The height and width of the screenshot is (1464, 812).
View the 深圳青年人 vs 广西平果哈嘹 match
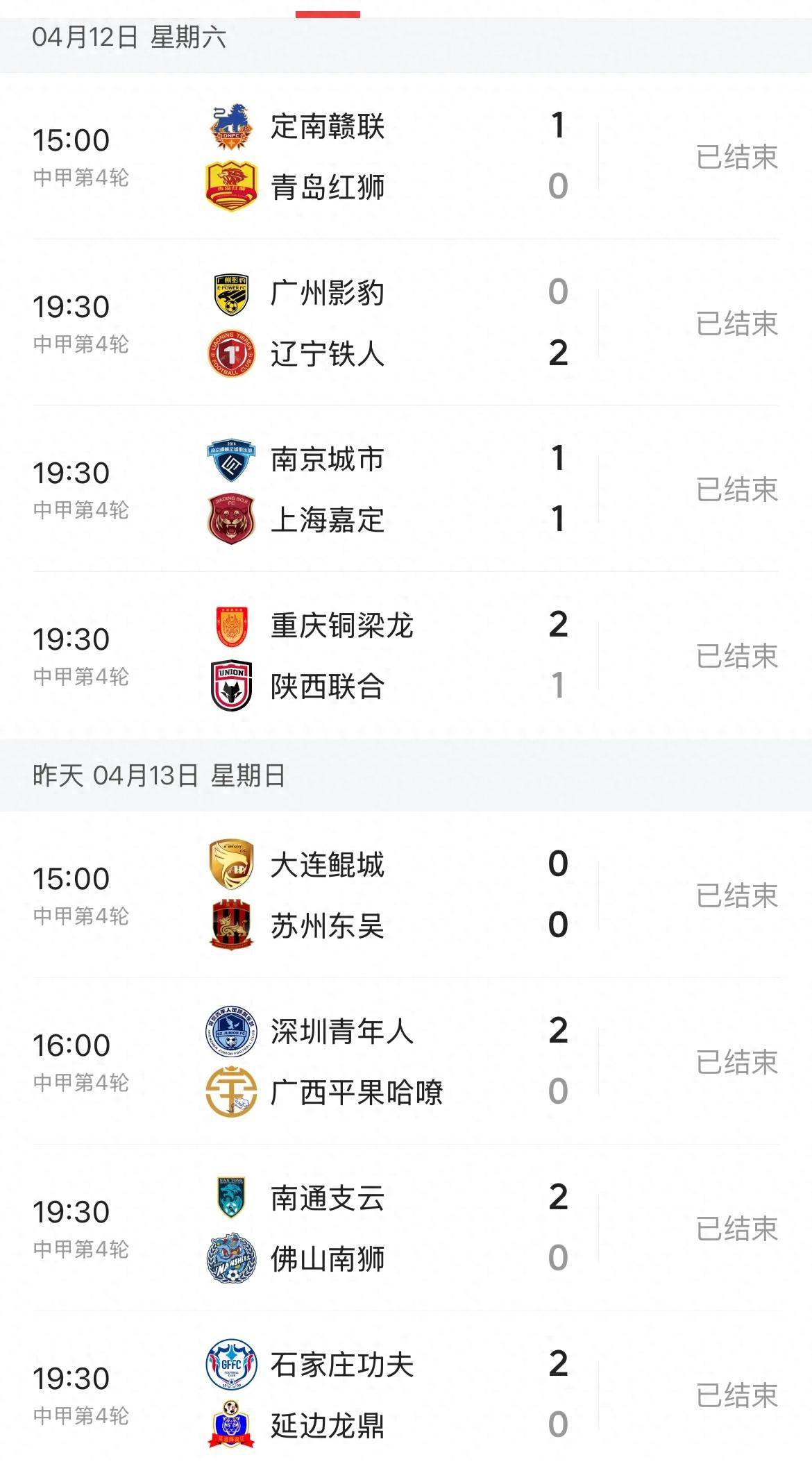click(406, 1061)
